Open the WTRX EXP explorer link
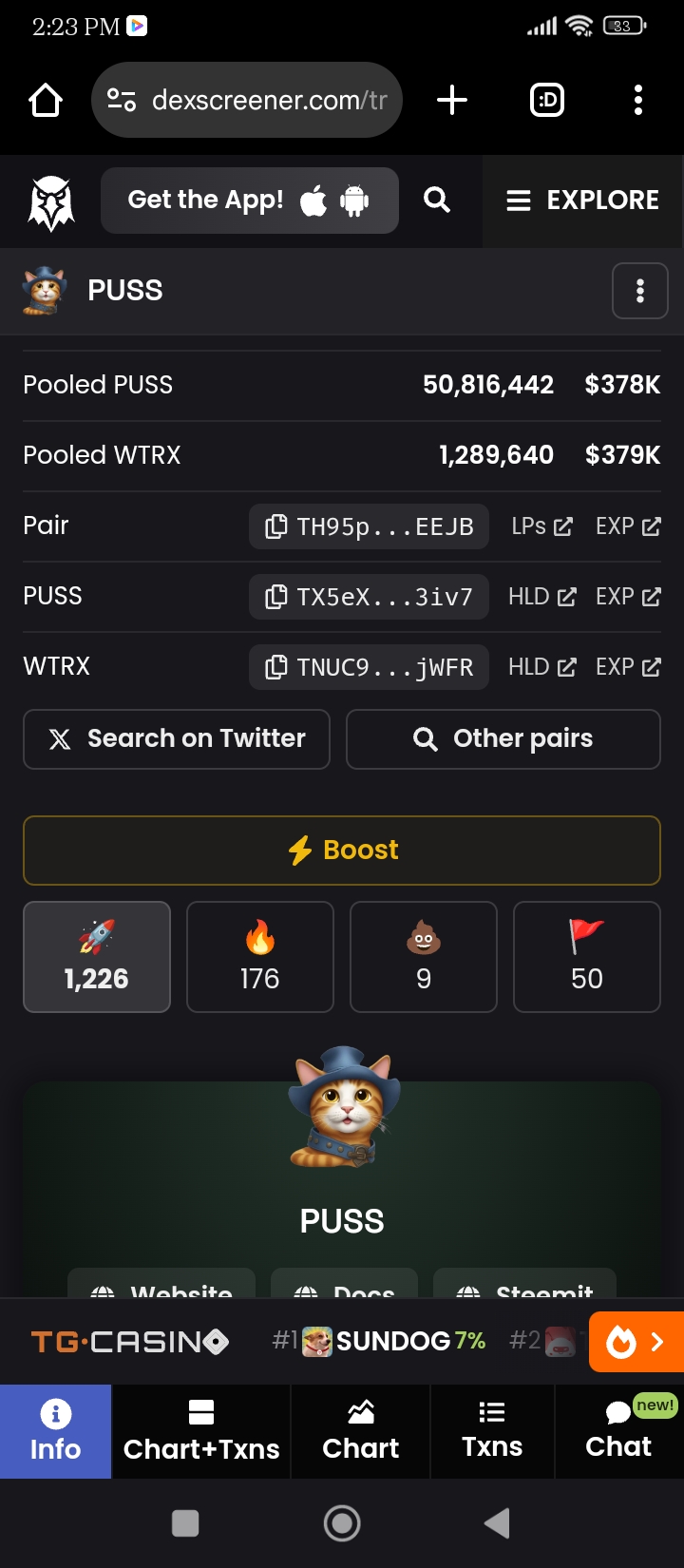 point(628,667)
